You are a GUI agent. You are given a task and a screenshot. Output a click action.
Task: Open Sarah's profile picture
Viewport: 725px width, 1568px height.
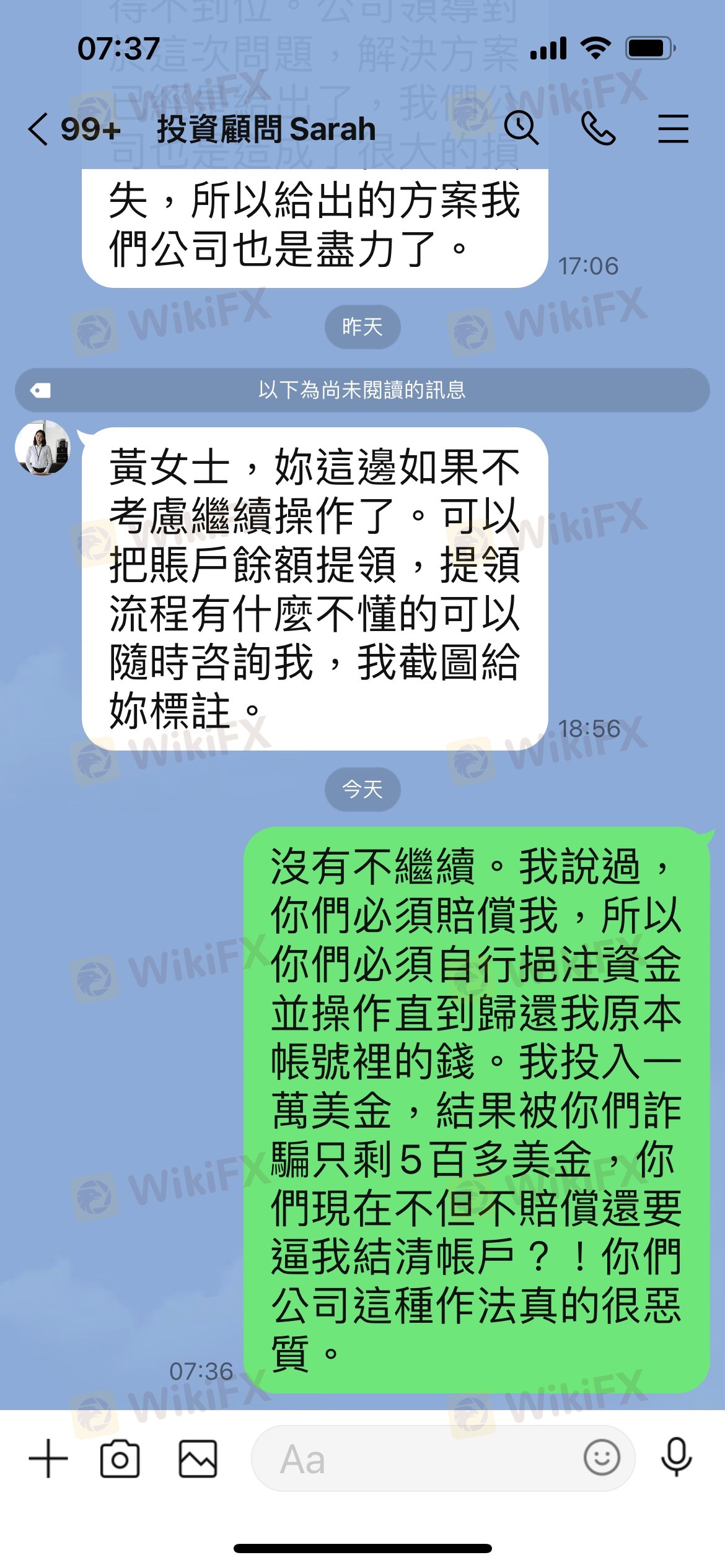[x=43, y=447]
